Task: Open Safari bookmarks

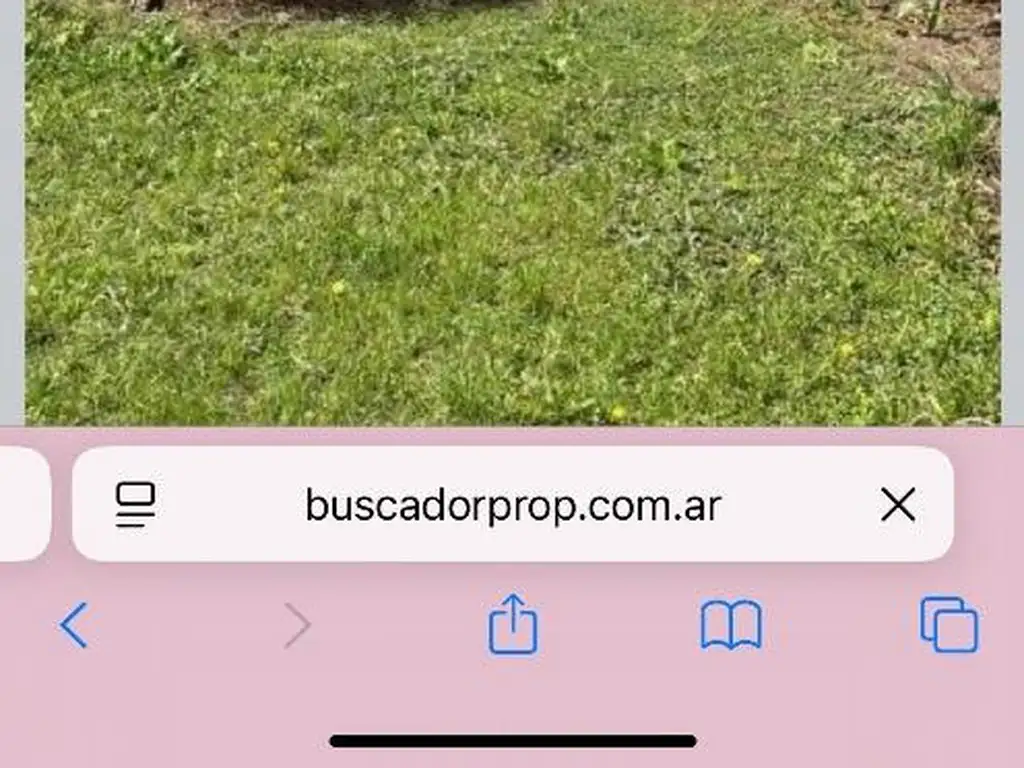Action: pyautogui.click(x=731, y=626)
